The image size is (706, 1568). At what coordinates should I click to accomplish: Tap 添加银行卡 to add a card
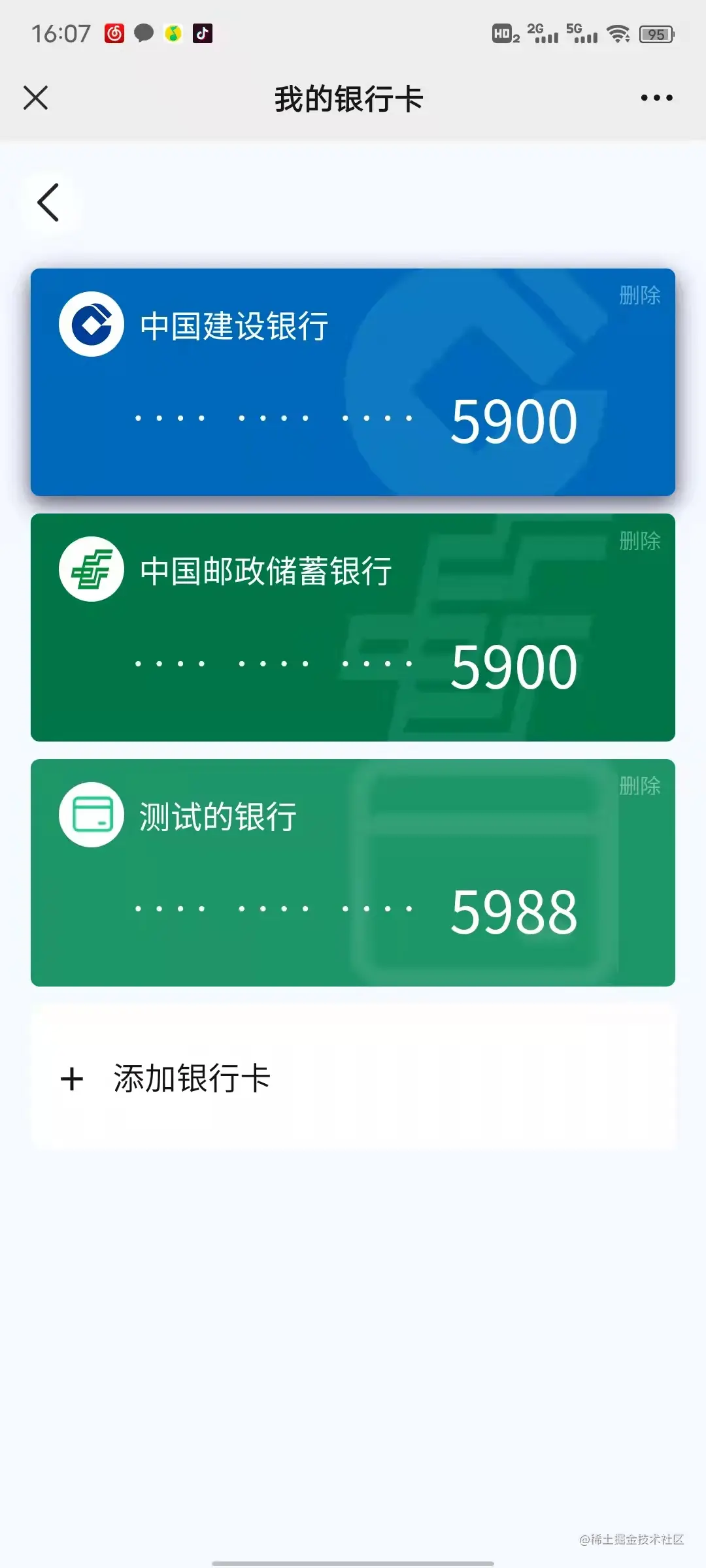click(x=192, y=1078)
